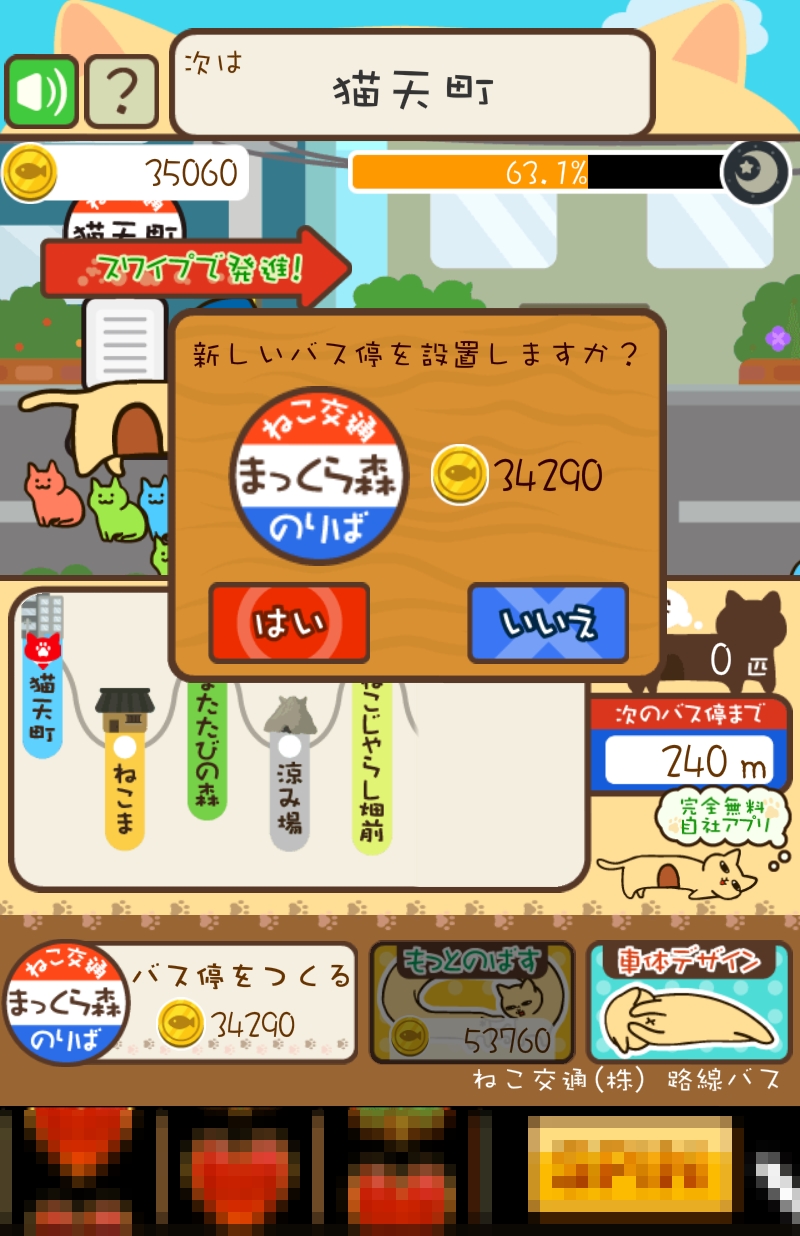Decline with the いいえ button
This screenshot has height=1236, width=800.
point(548,623)
